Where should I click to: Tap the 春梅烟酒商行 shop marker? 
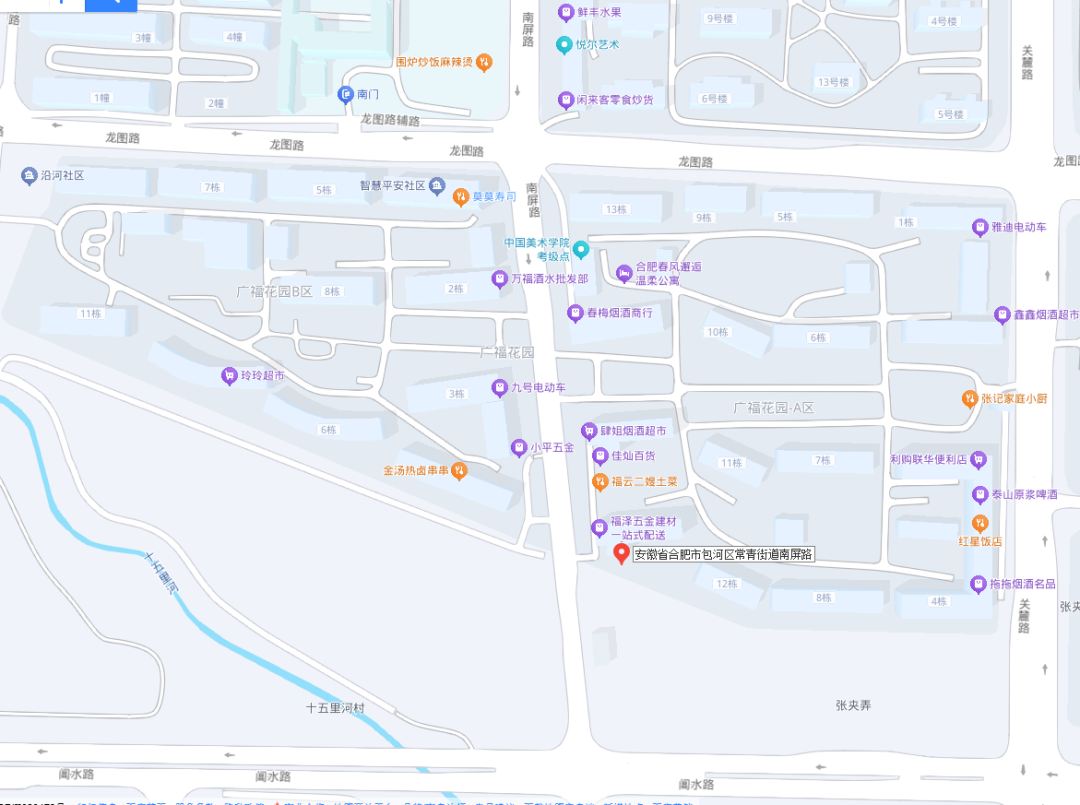575,313
